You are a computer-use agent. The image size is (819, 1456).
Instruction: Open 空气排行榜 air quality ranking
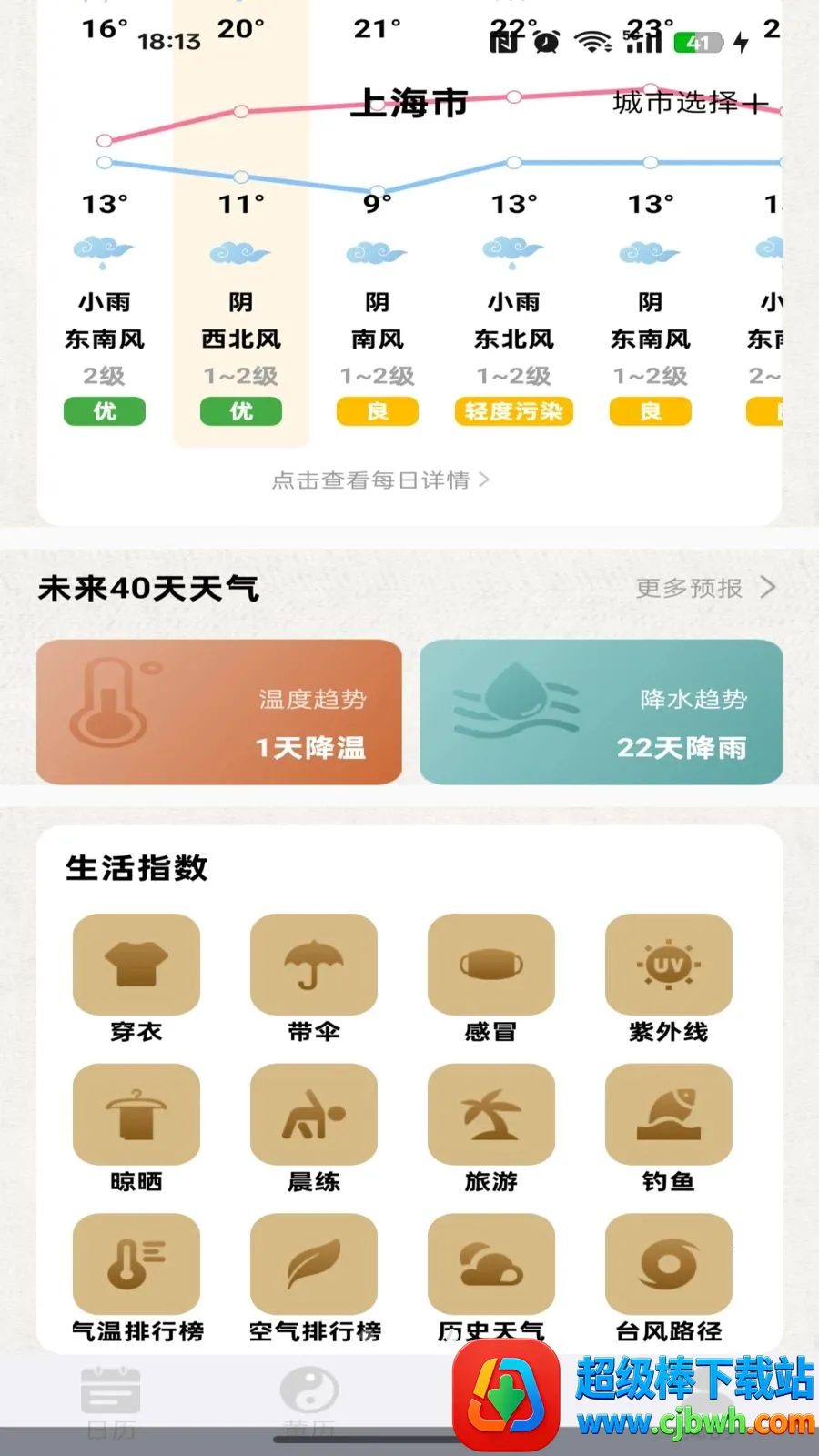tap(314, 1279)
